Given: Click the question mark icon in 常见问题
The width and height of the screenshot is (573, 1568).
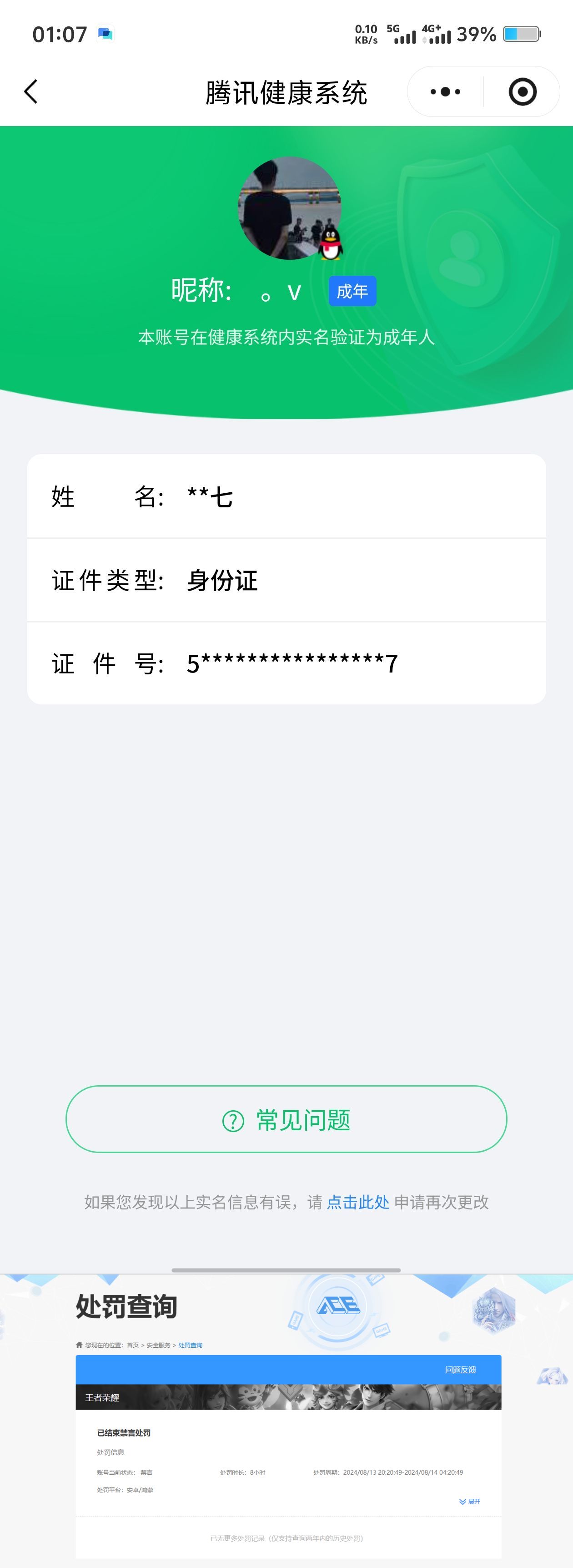Looking at the screenshot, I should click(234, 1122).
